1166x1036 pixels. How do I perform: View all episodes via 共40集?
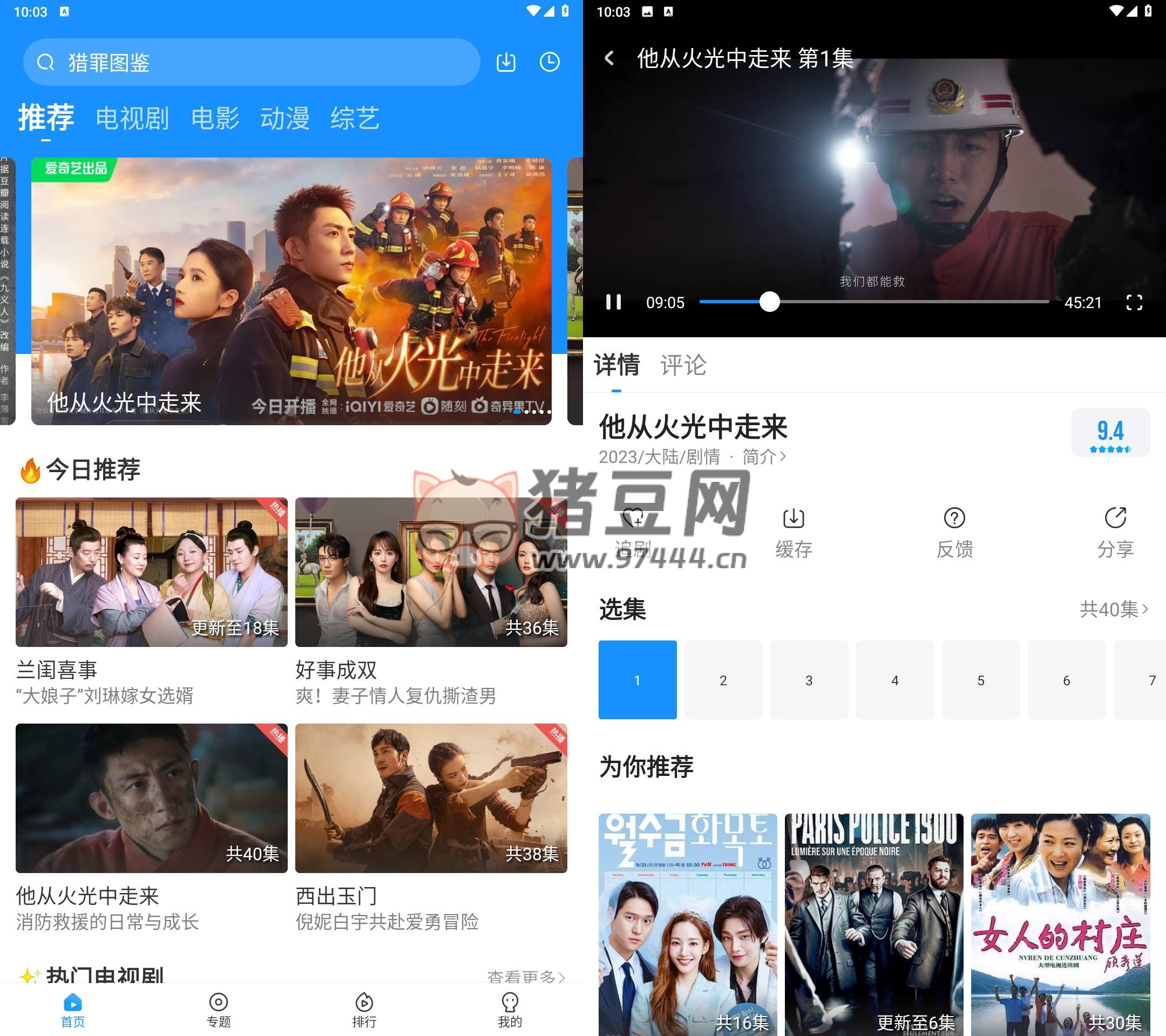[1113, 609]
